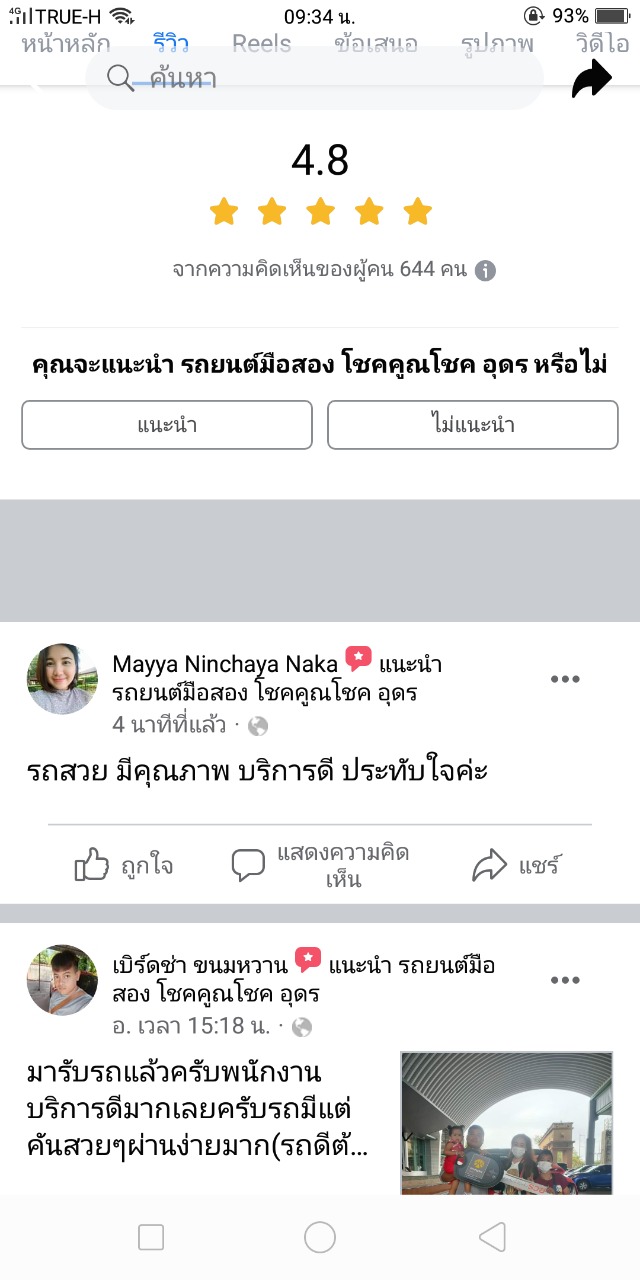Open options menu on Mayya's review
Viewport: 640px width, 1280px height.
click(x=565, y=679)
